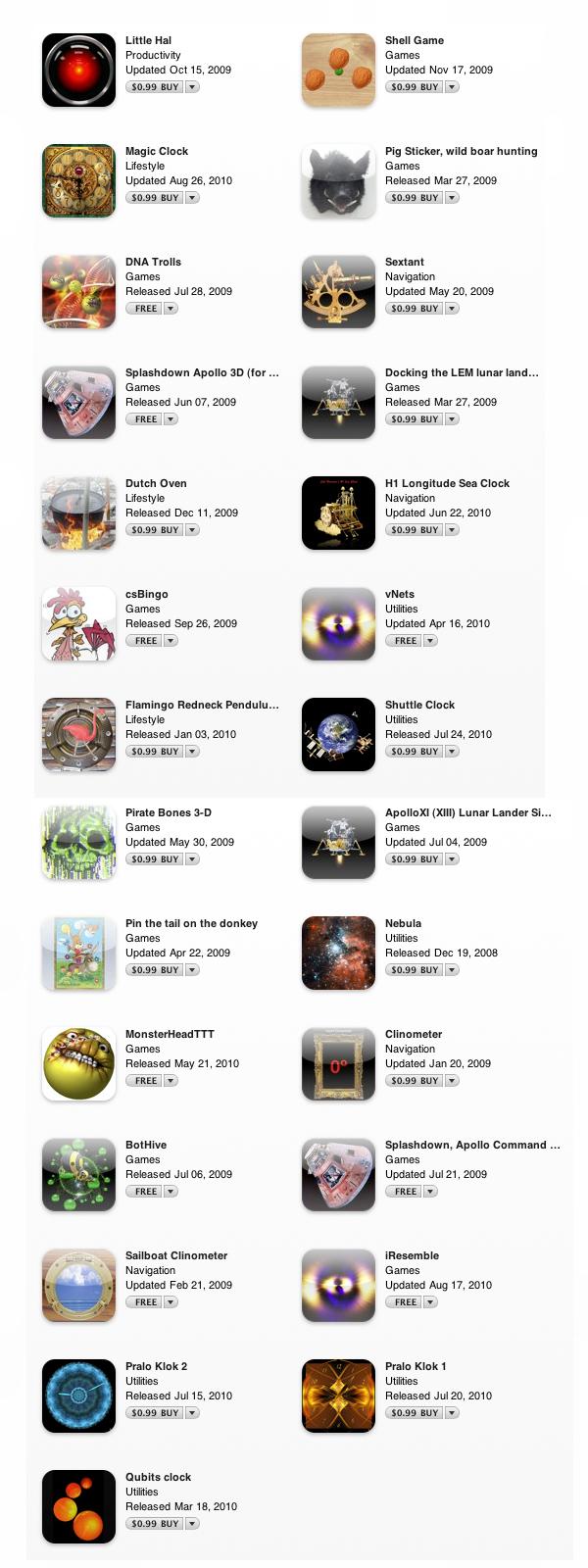Buy the Sextant navigation app

414,309
